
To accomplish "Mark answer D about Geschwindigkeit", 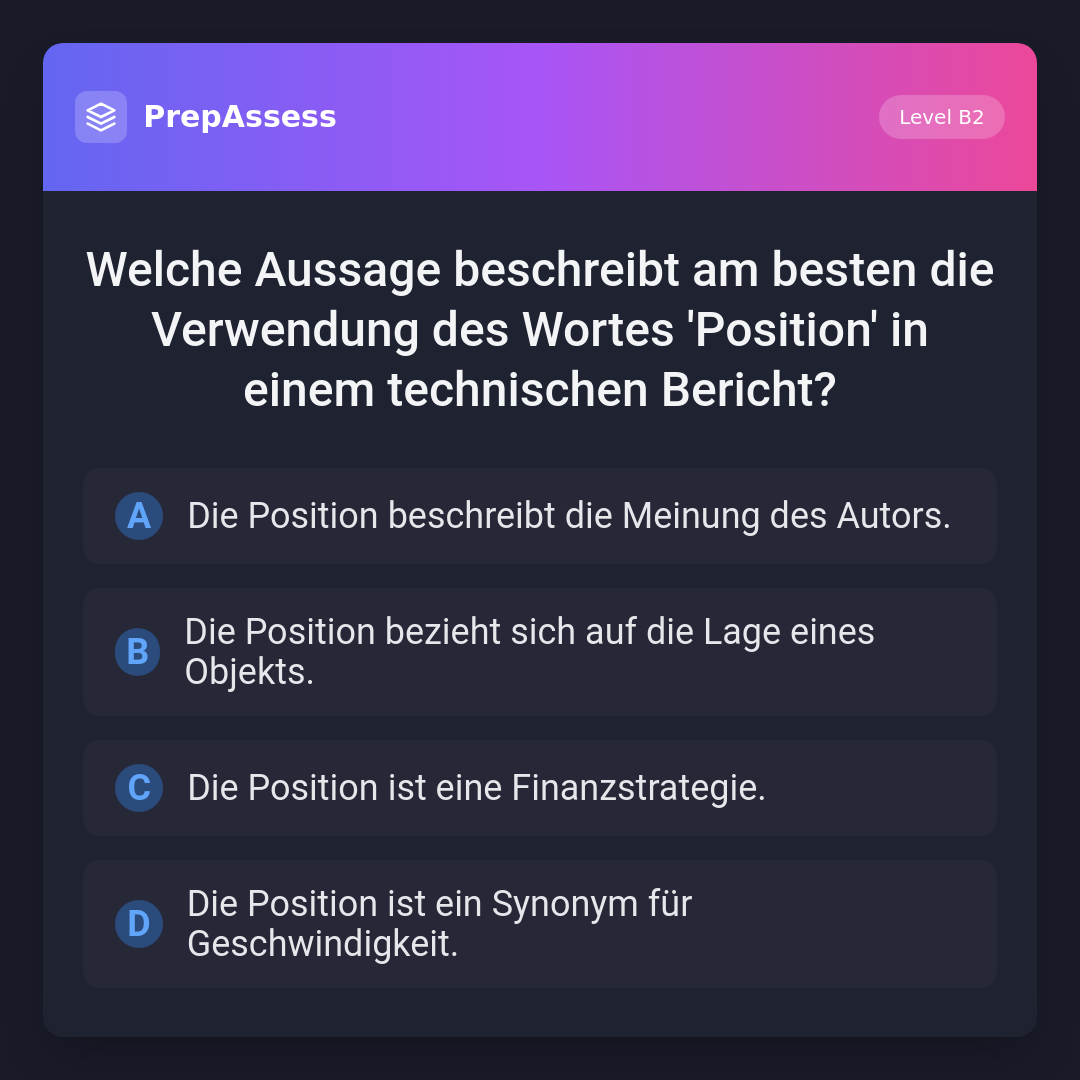I will pos(540,924).
